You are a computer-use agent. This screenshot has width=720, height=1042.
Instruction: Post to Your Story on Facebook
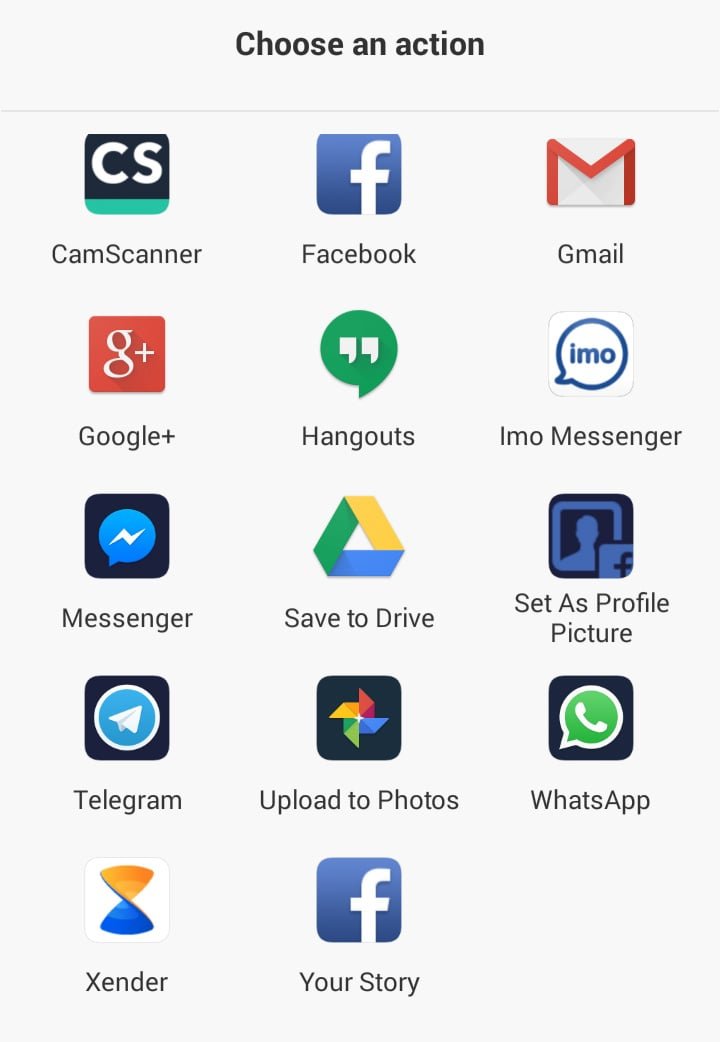(359, 901)
